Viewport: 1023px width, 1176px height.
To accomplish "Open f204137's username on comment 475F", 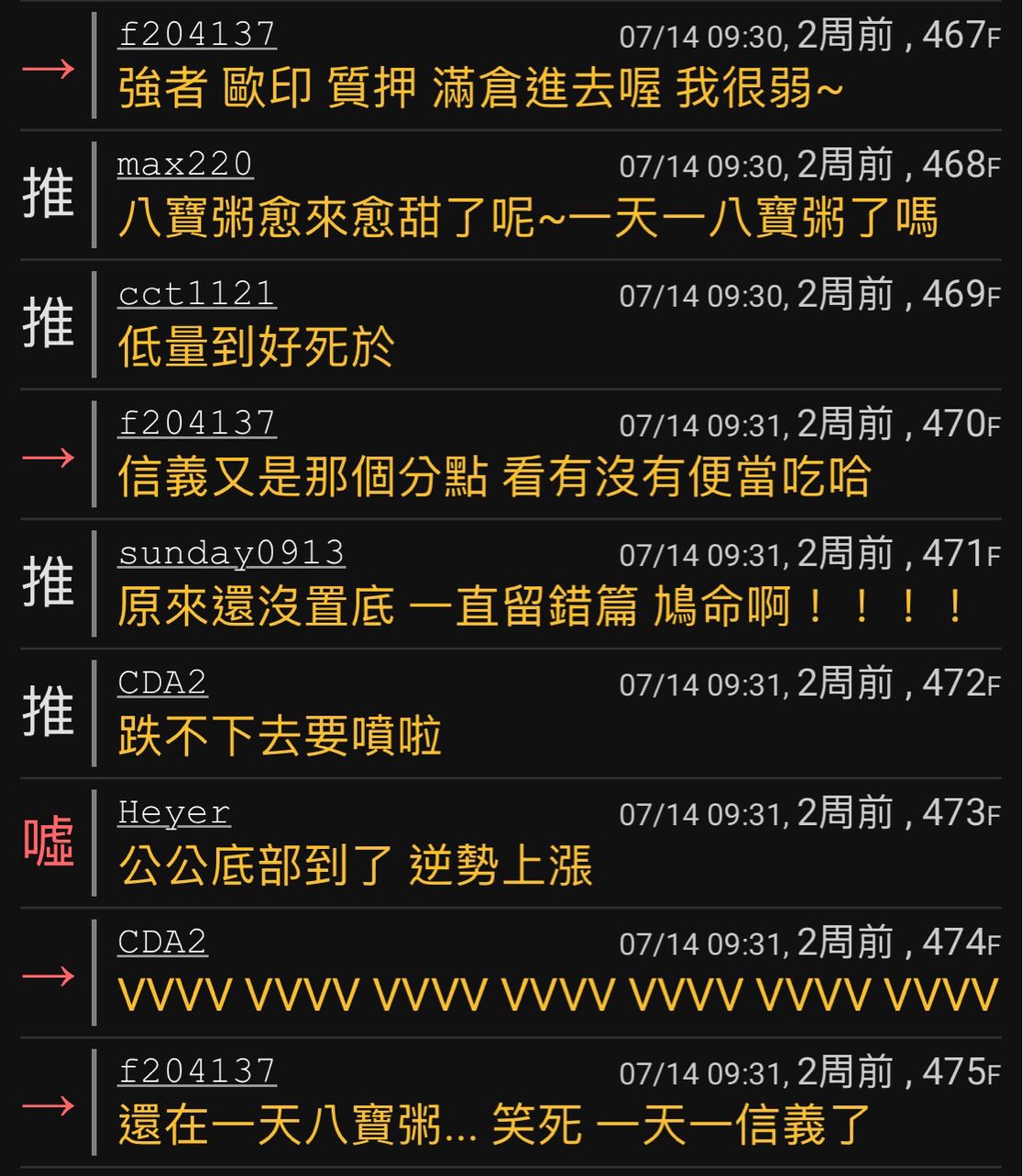I will tap(197, 1071).
